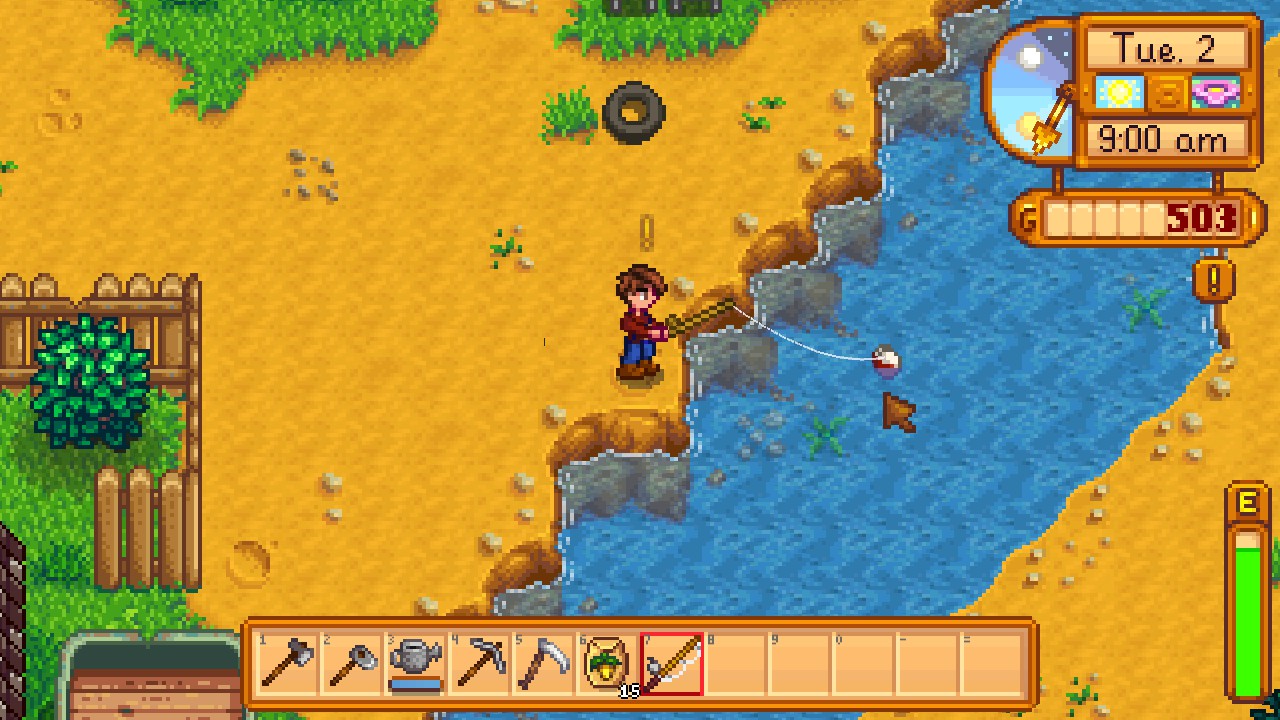
Task: Equip the watering can
Action: point(415,662)
